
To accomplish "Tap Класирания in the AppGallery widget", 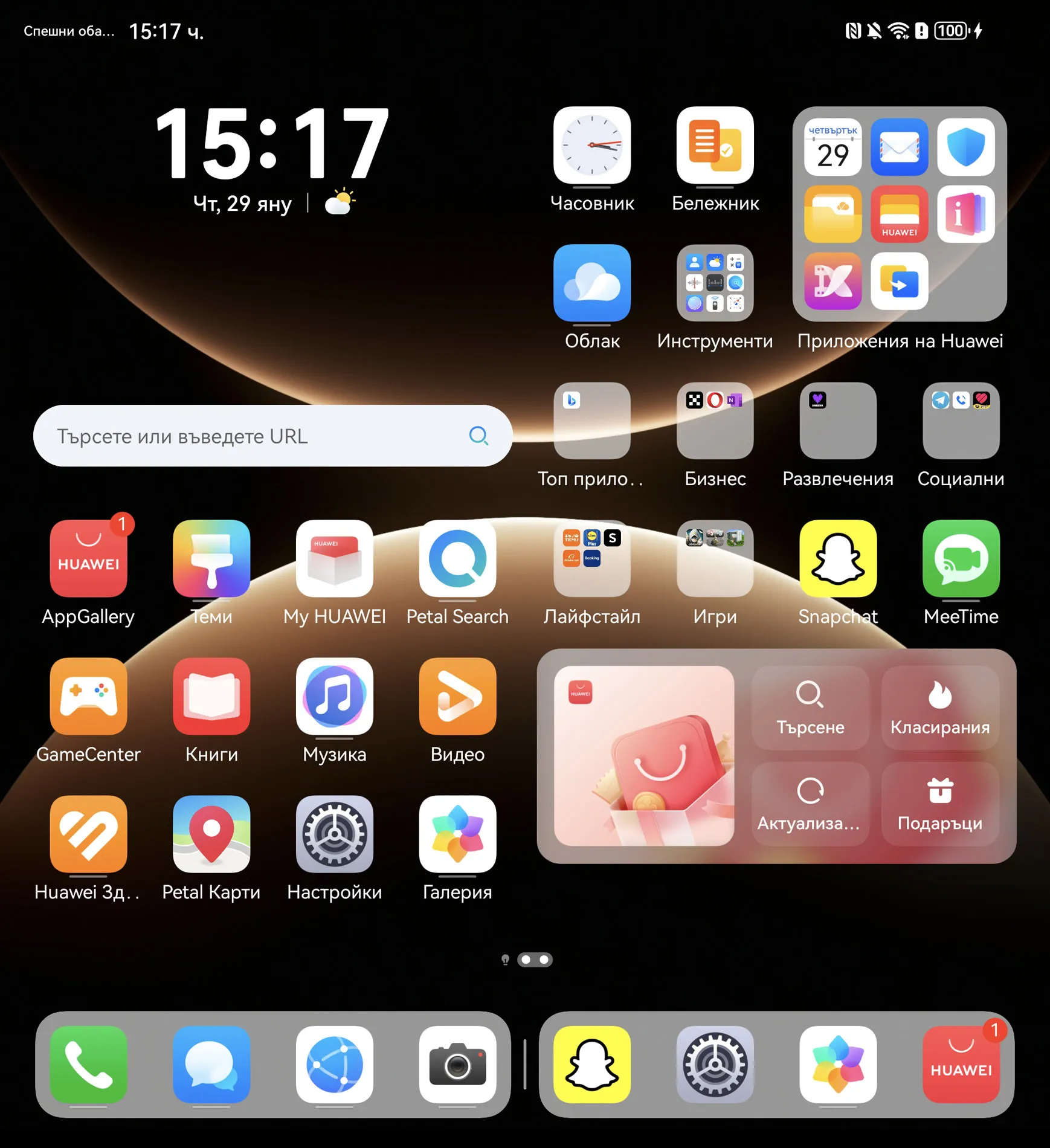I will tap(939, 708).
